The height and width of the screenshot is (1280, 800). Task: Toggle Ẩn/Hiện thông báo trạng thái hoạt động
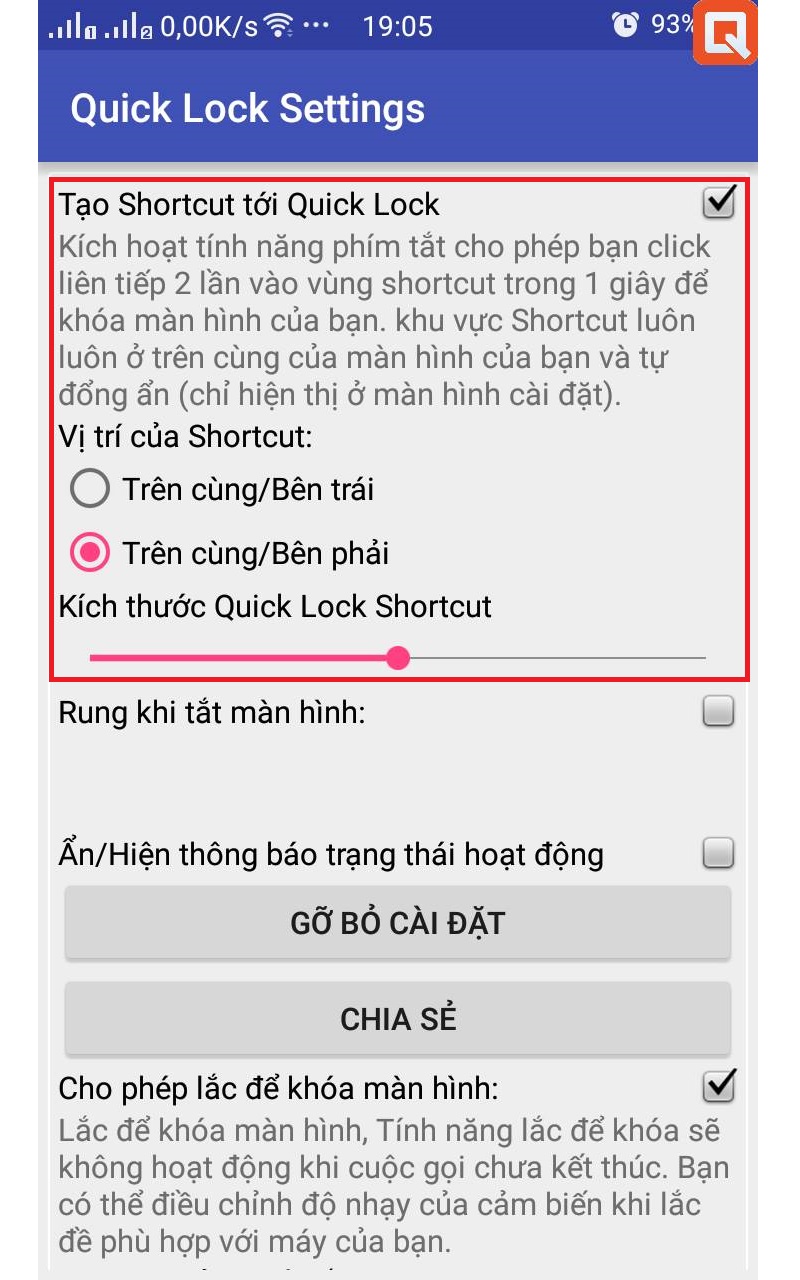tap(718, 854)
